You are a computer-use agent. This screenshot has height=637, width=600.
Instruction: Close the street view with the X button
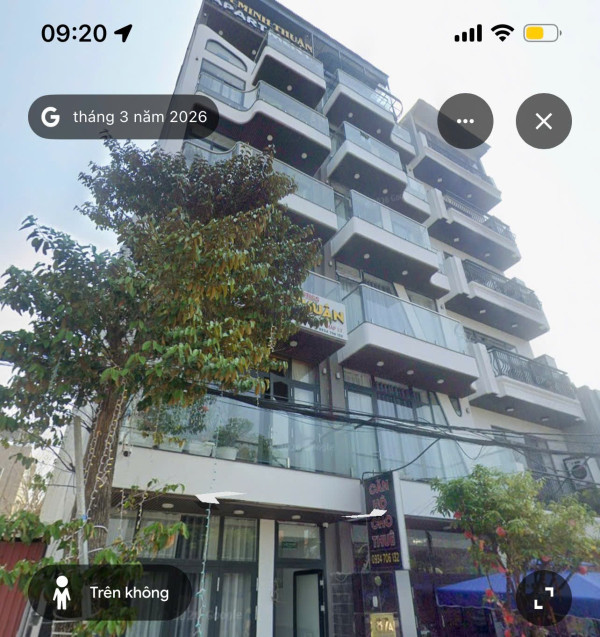pos(544,121)
